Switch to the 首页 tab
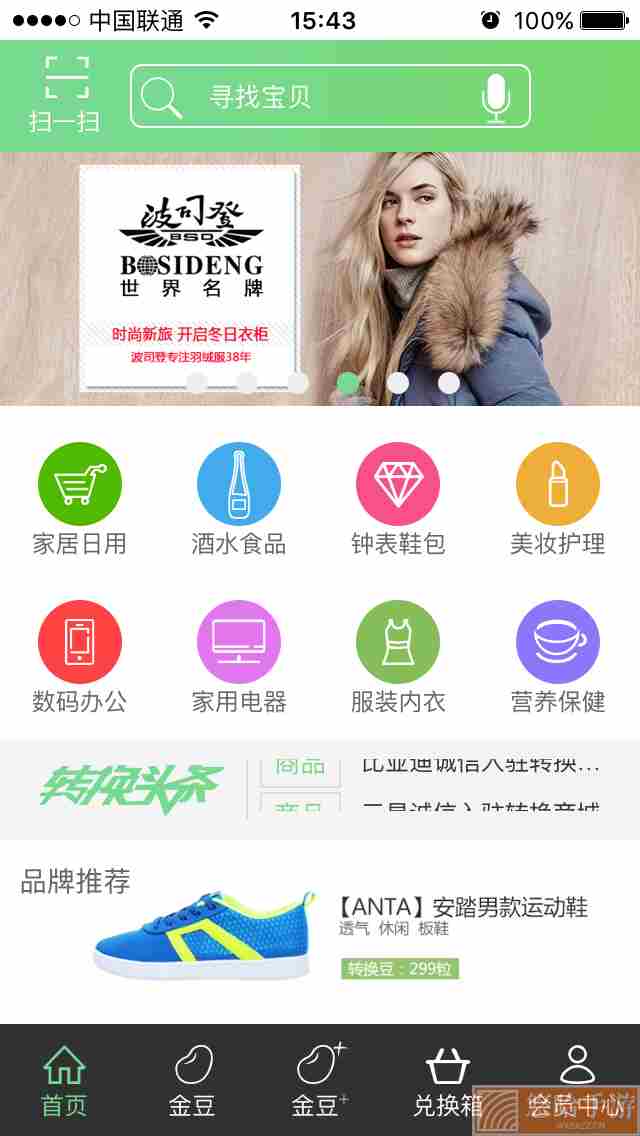The image size is (640, 1136). (x=64, y=1080)
